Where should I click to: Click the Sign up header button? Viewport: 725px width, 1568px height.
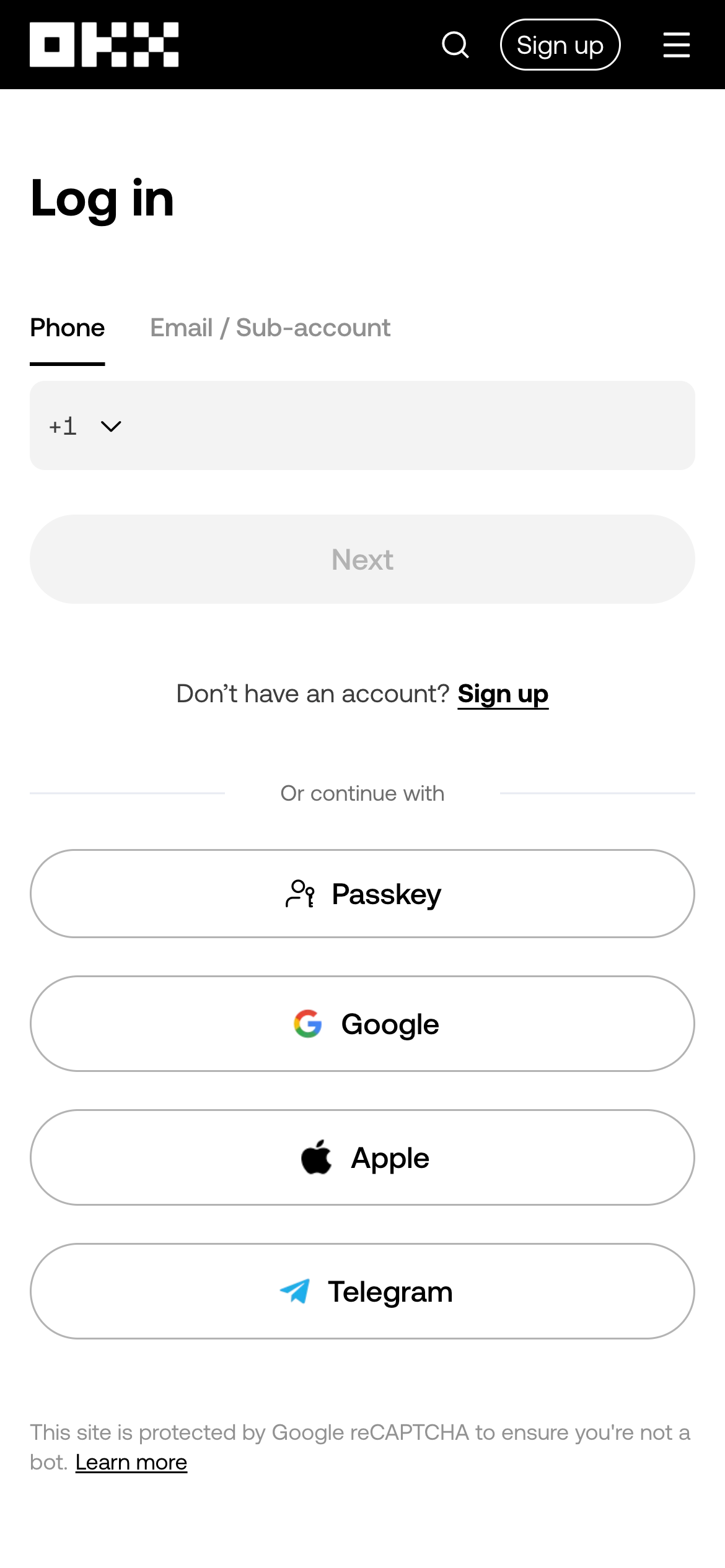(560, 45)
